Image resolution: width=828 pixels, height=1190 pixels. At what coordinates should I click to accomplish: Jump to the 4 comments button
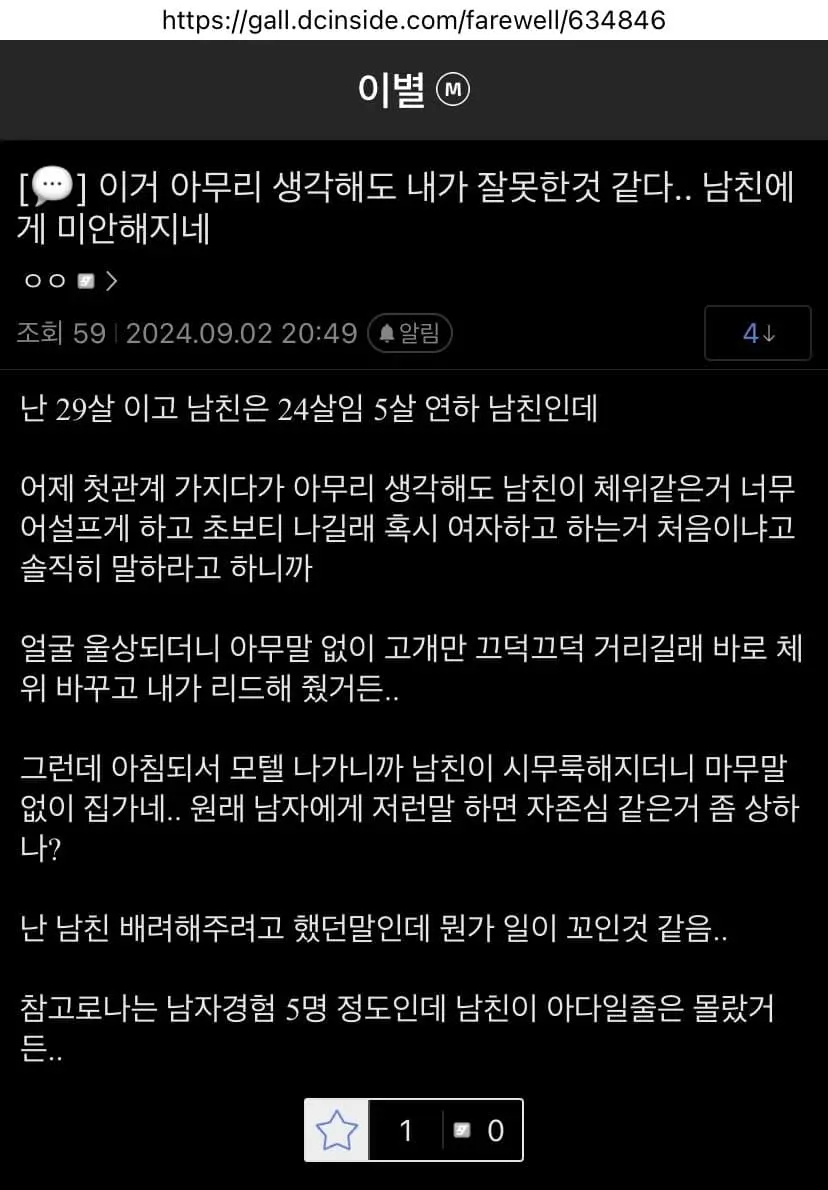[758, 334]
